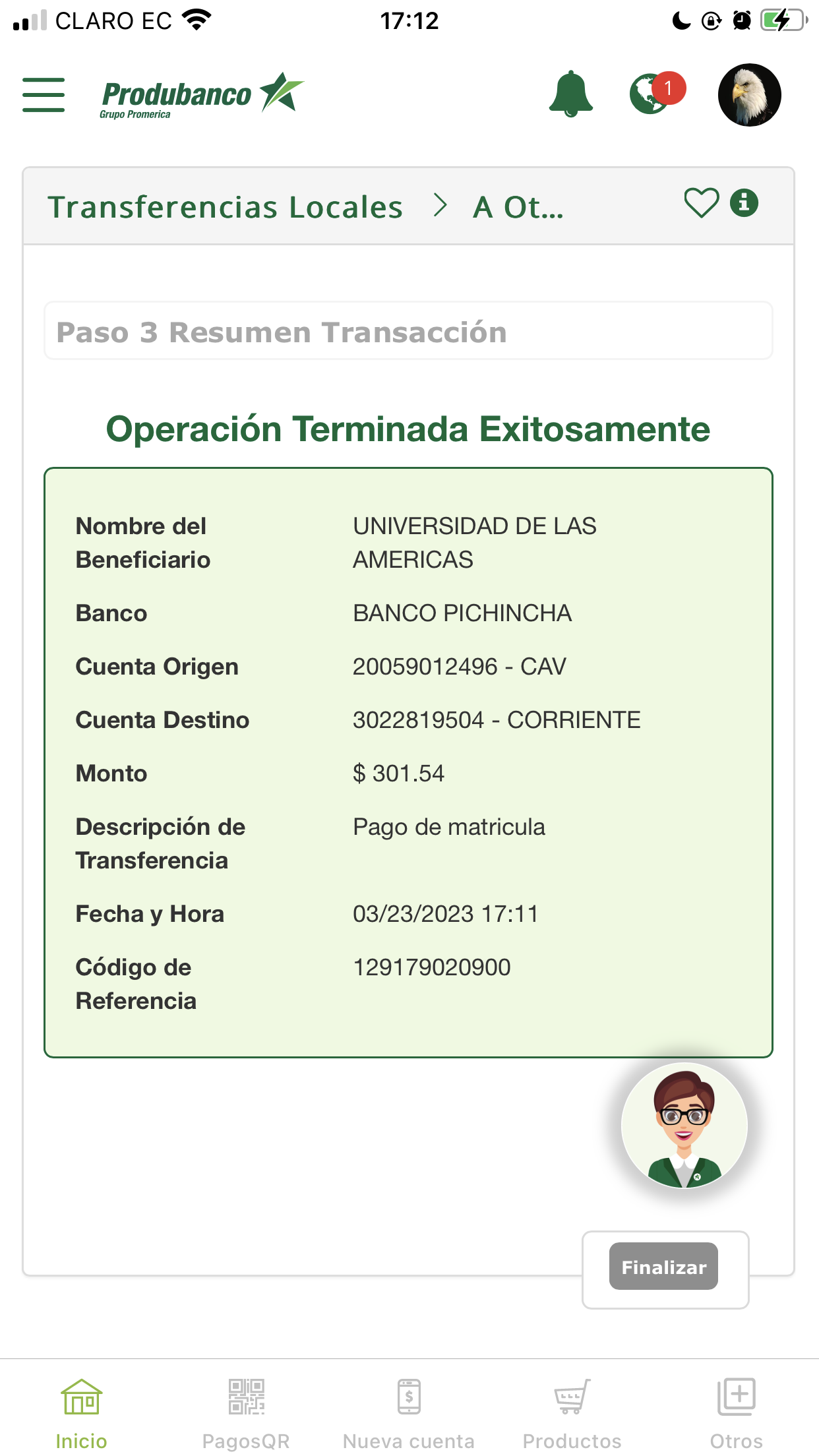Open the virtual assistant chat avatar
This screenshot has width=819, height=1456.
point(684,1126)
